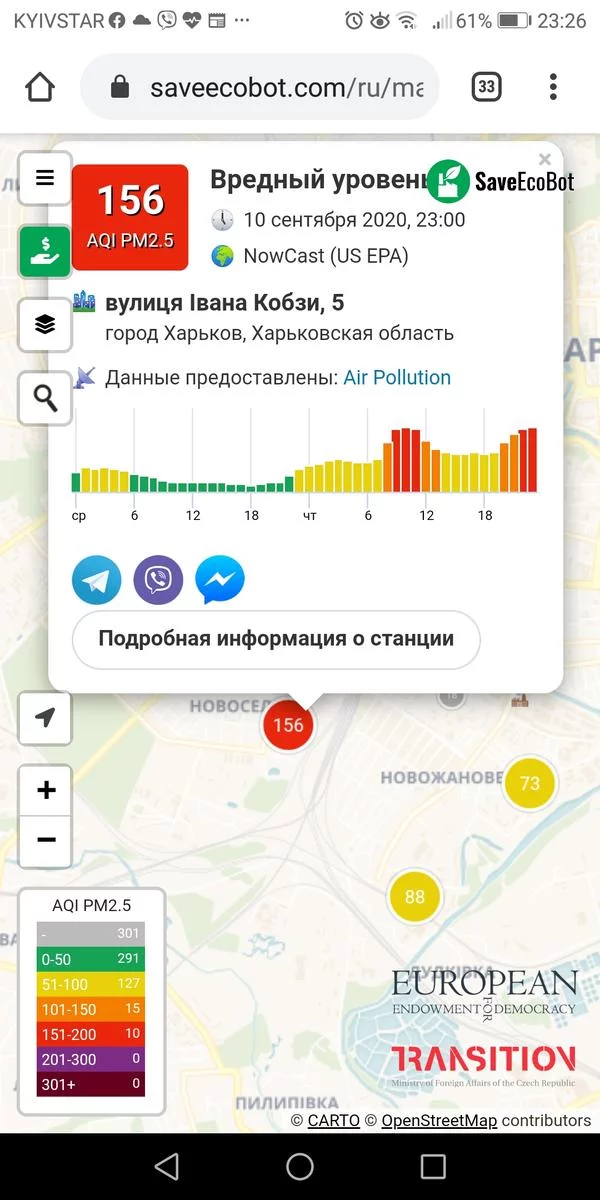Open the map hamburger menu
Viewport: 600px width, 1200px height.
(45, 178)
